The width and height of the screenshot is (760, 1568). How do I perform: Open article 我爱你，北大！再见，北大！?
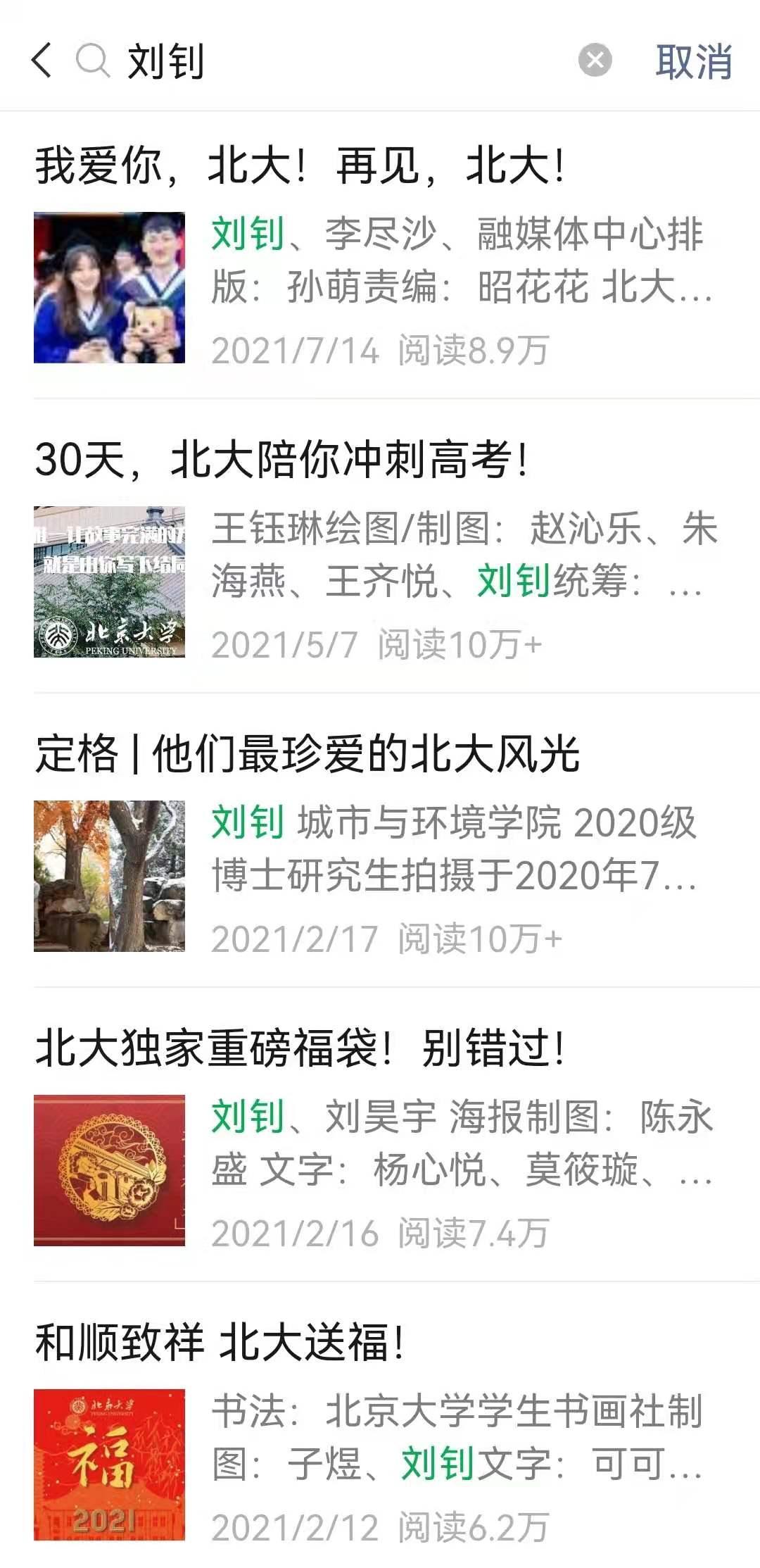(x=300, y=166)
